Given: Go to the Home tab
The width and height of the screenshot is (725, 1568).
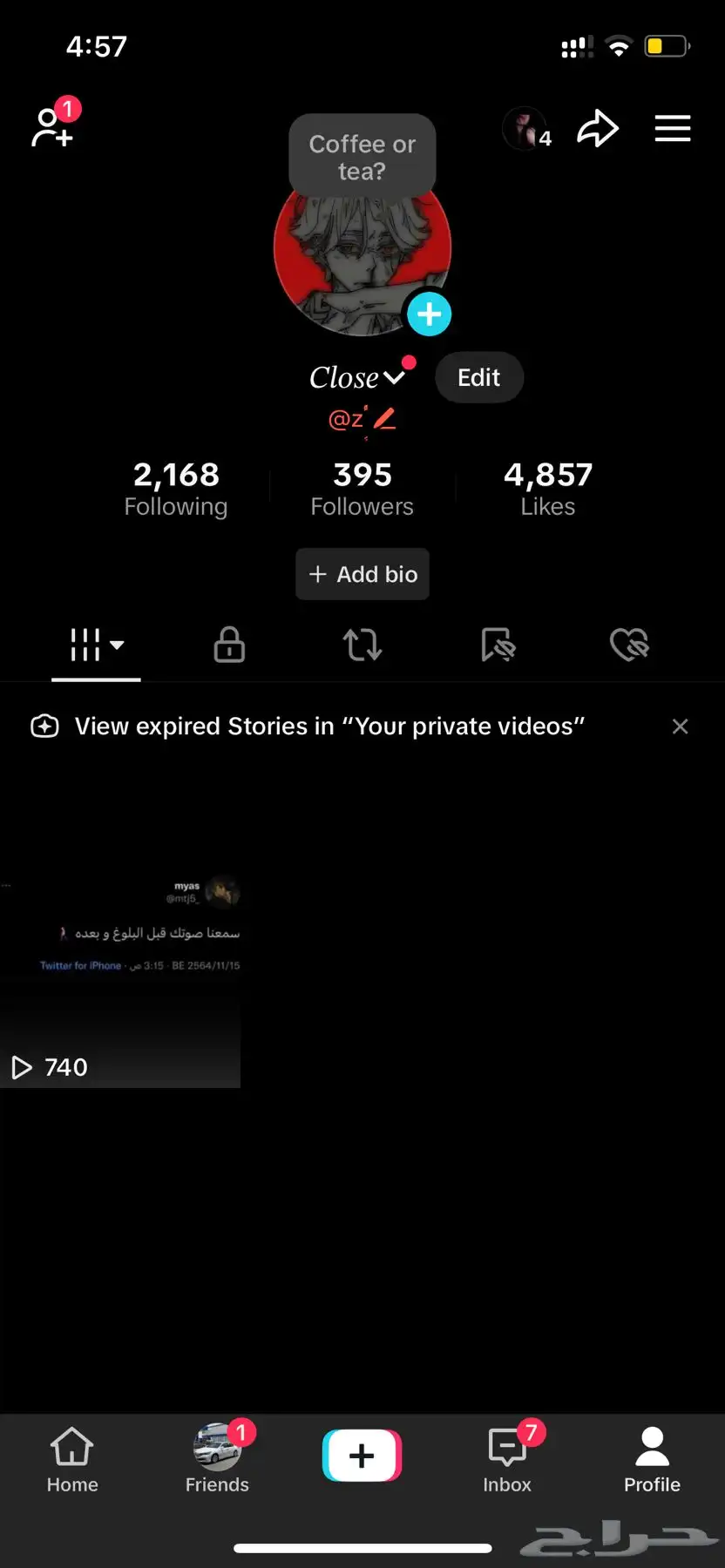Looking at the screenshot, I should pos(72,1460).
